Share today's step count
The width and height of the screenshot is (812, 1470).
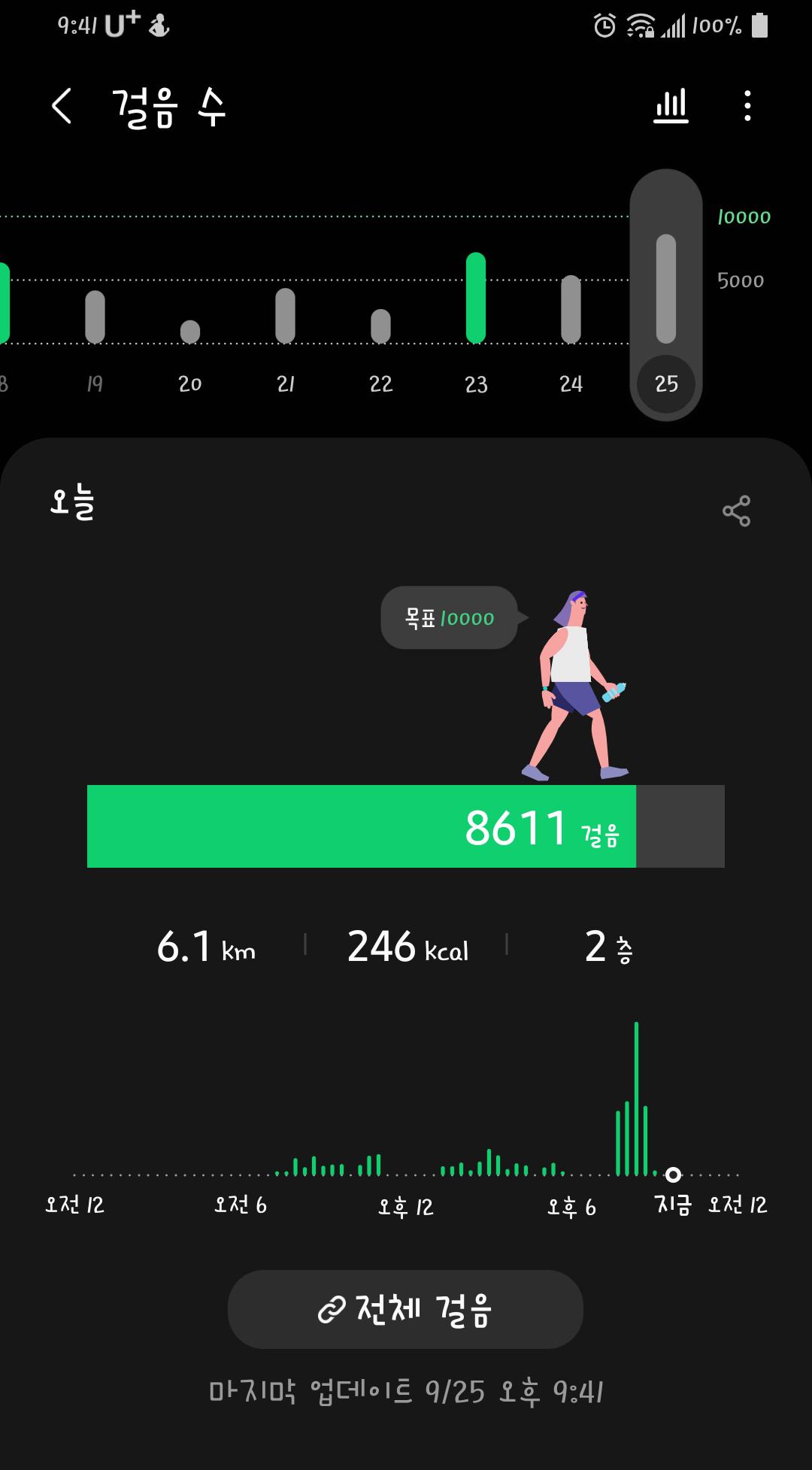[x=736, y=511]
